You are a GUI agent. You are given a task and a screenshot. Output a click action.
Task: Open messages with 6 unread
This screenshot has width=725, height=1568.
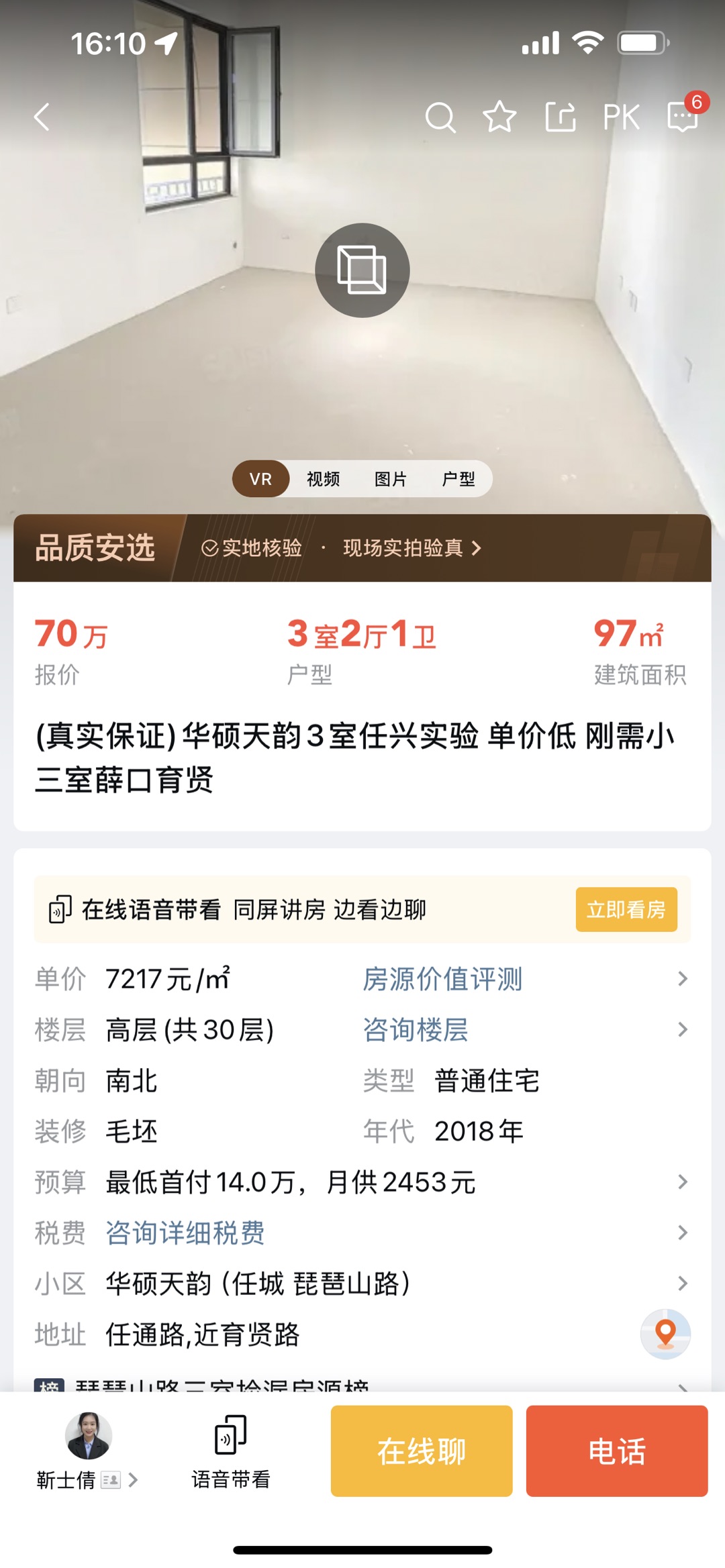[683, 116]
